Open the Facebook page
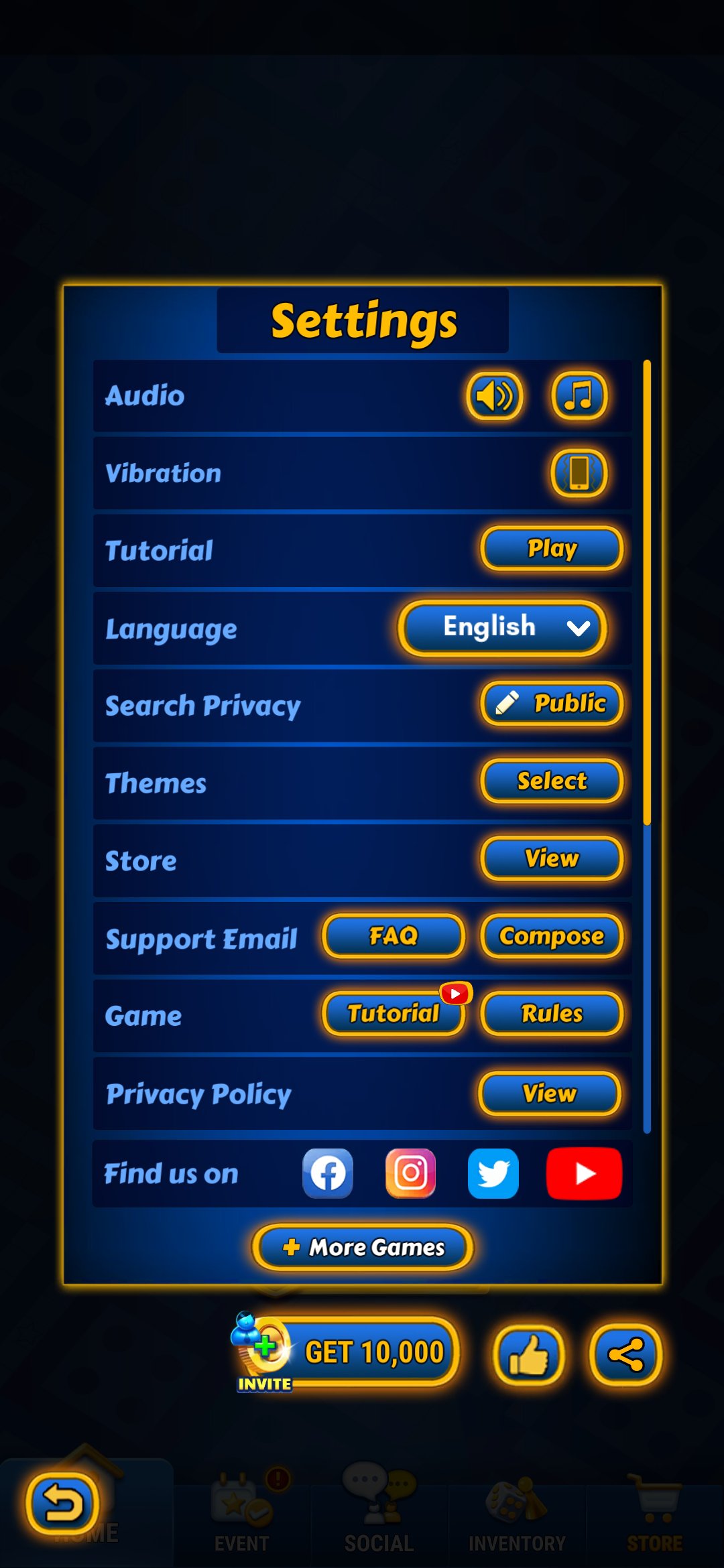 point(328,1173)
